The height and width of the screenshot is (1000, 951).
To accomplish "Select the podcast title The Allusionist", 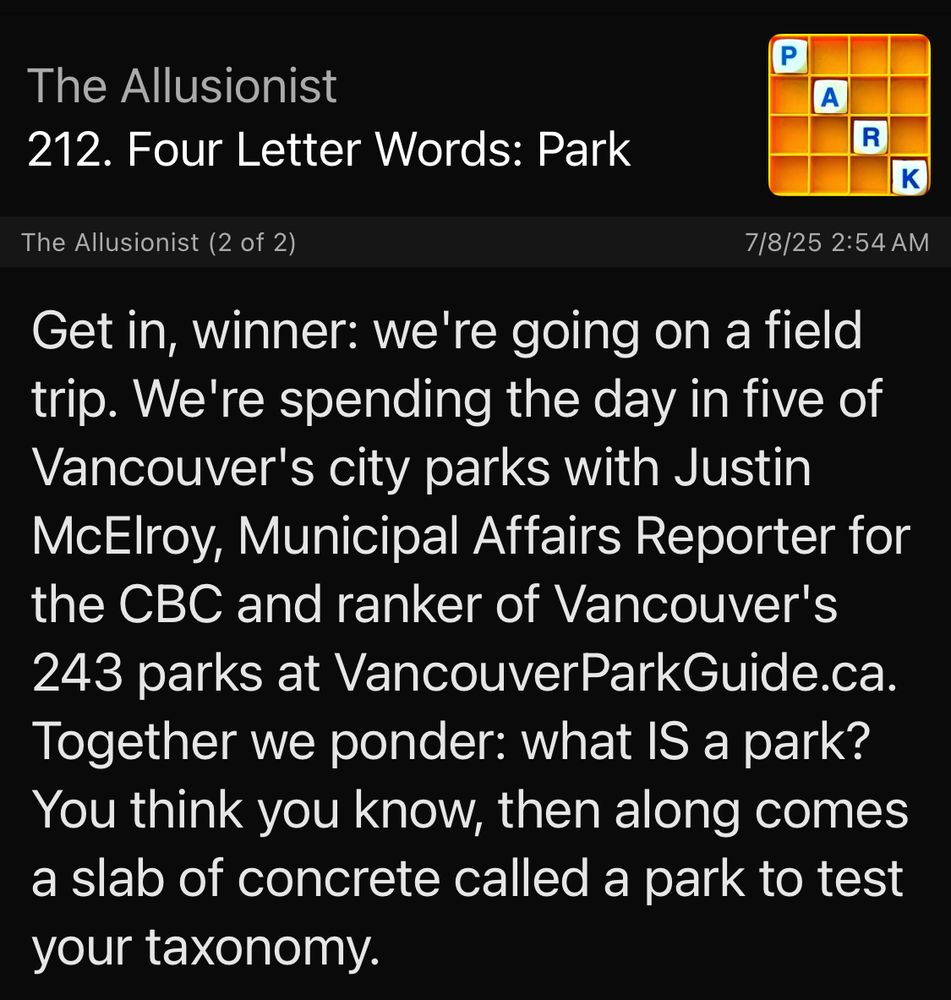I will (184, 86).
